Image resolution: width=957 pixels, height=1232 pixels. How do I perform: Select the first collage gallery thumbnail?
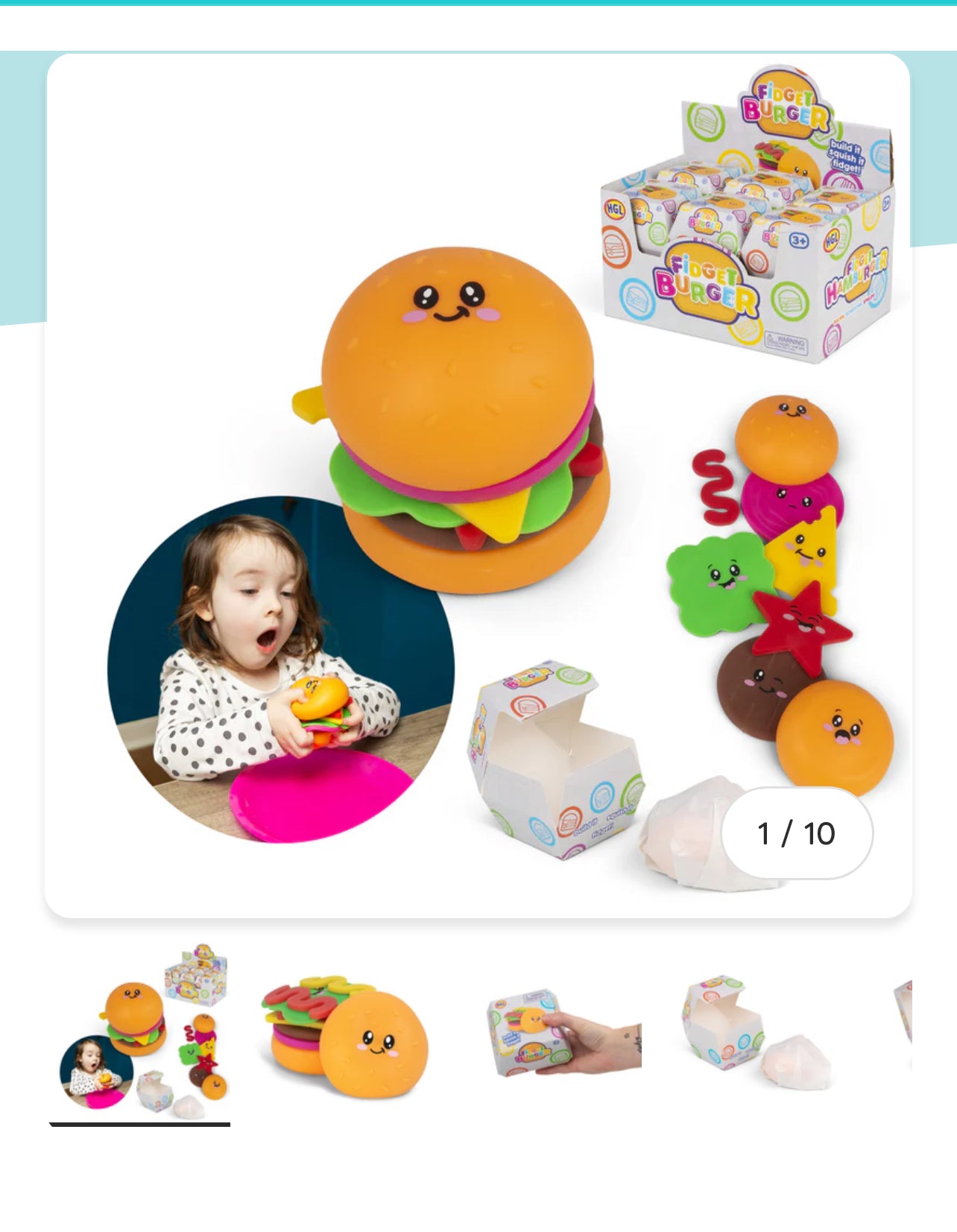point(141,1034)
